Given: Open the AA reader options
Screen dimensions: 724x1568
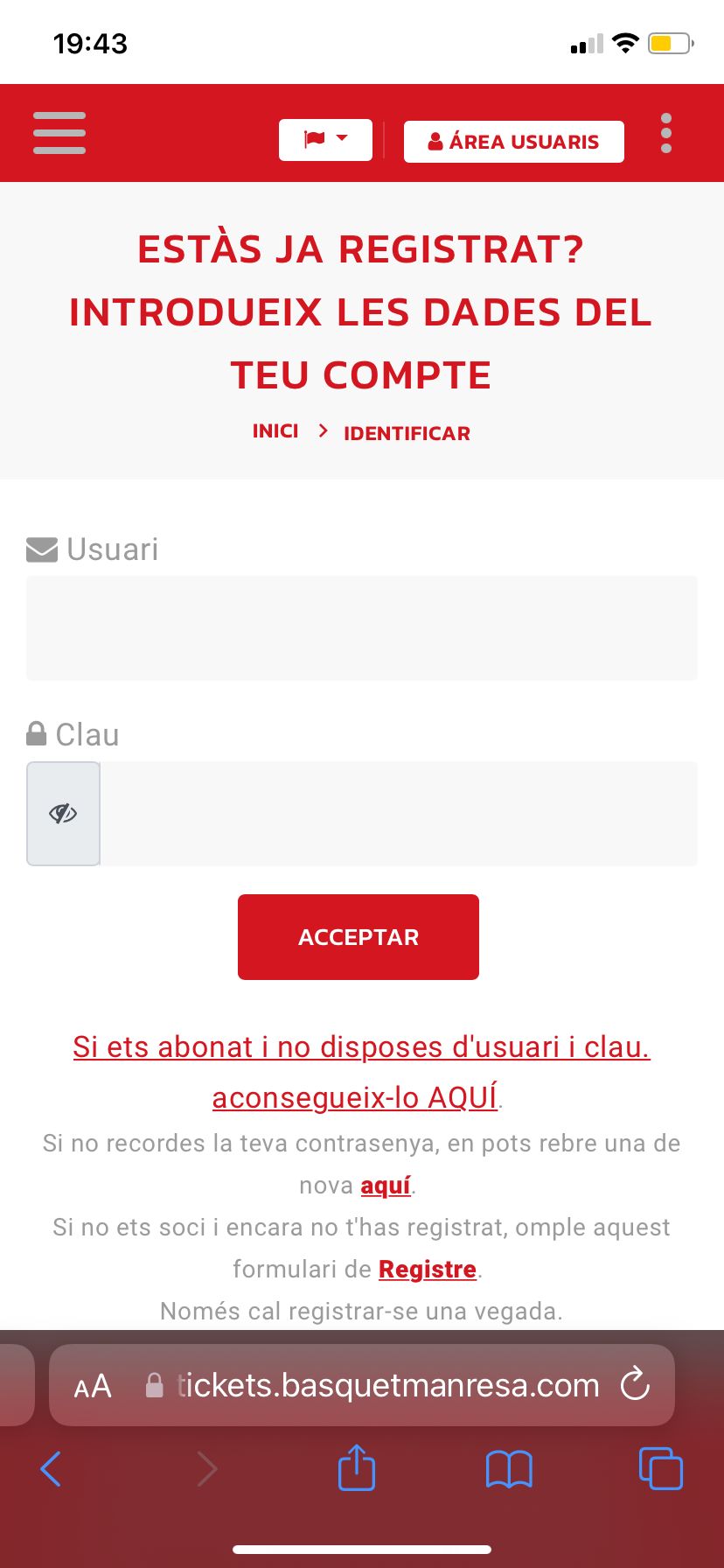Looking at the screenshot, I should click(x=93, y=1387).
